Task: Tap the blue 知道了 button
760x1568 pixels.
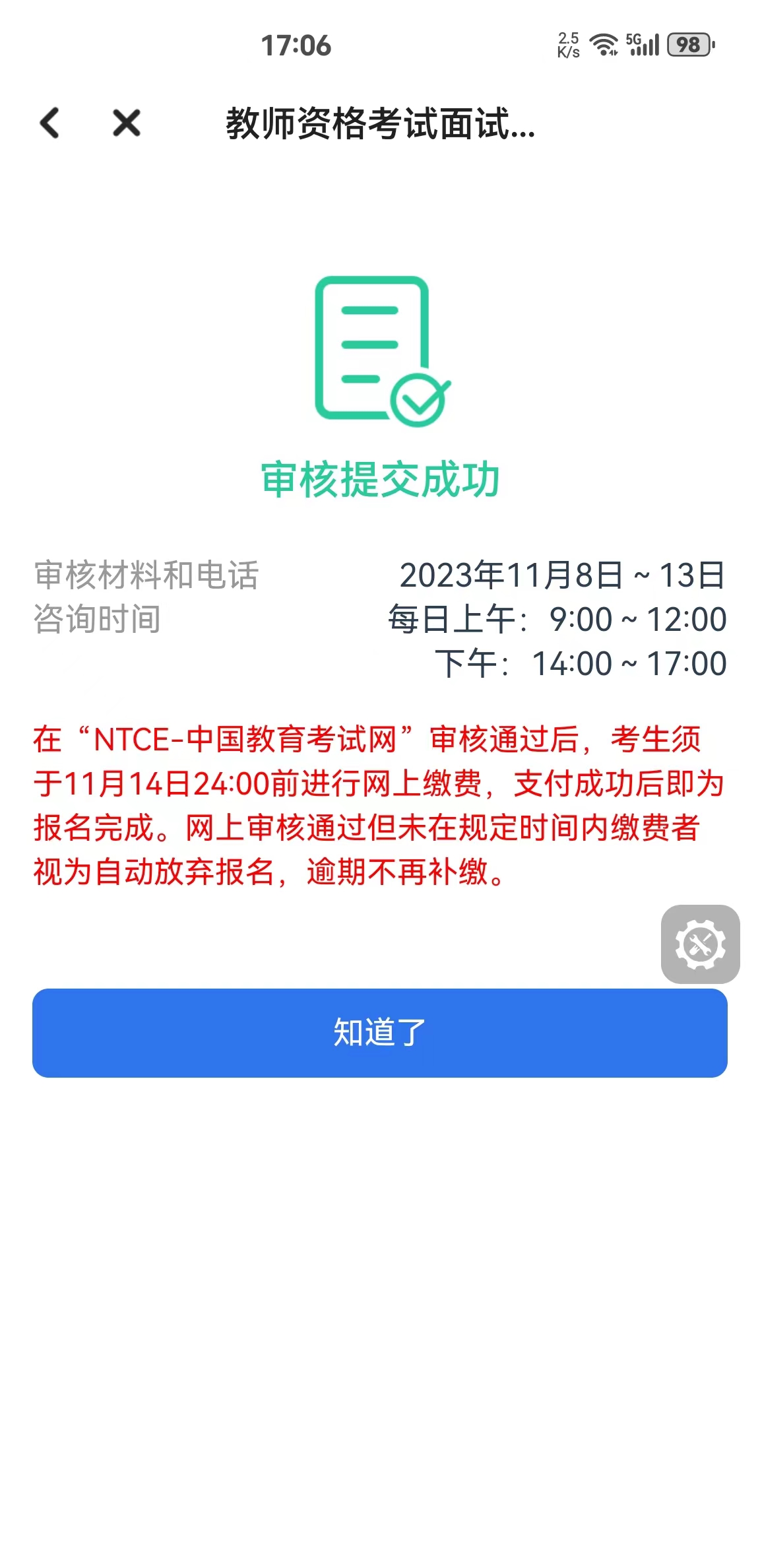Action: click(379, 1032)
